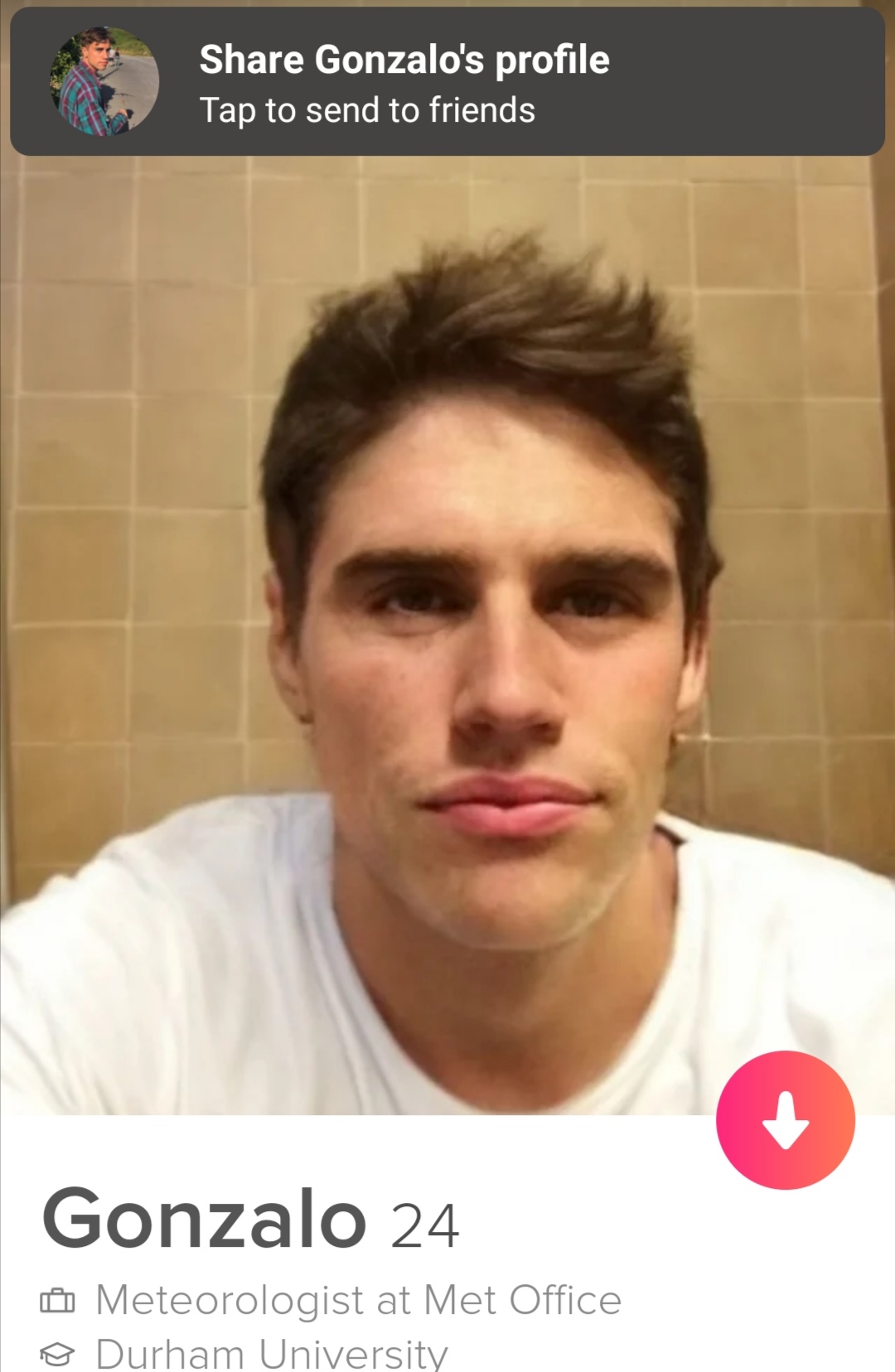
Task: Collapse profile with the down arrow button
Action: [x=785, y=1120]
